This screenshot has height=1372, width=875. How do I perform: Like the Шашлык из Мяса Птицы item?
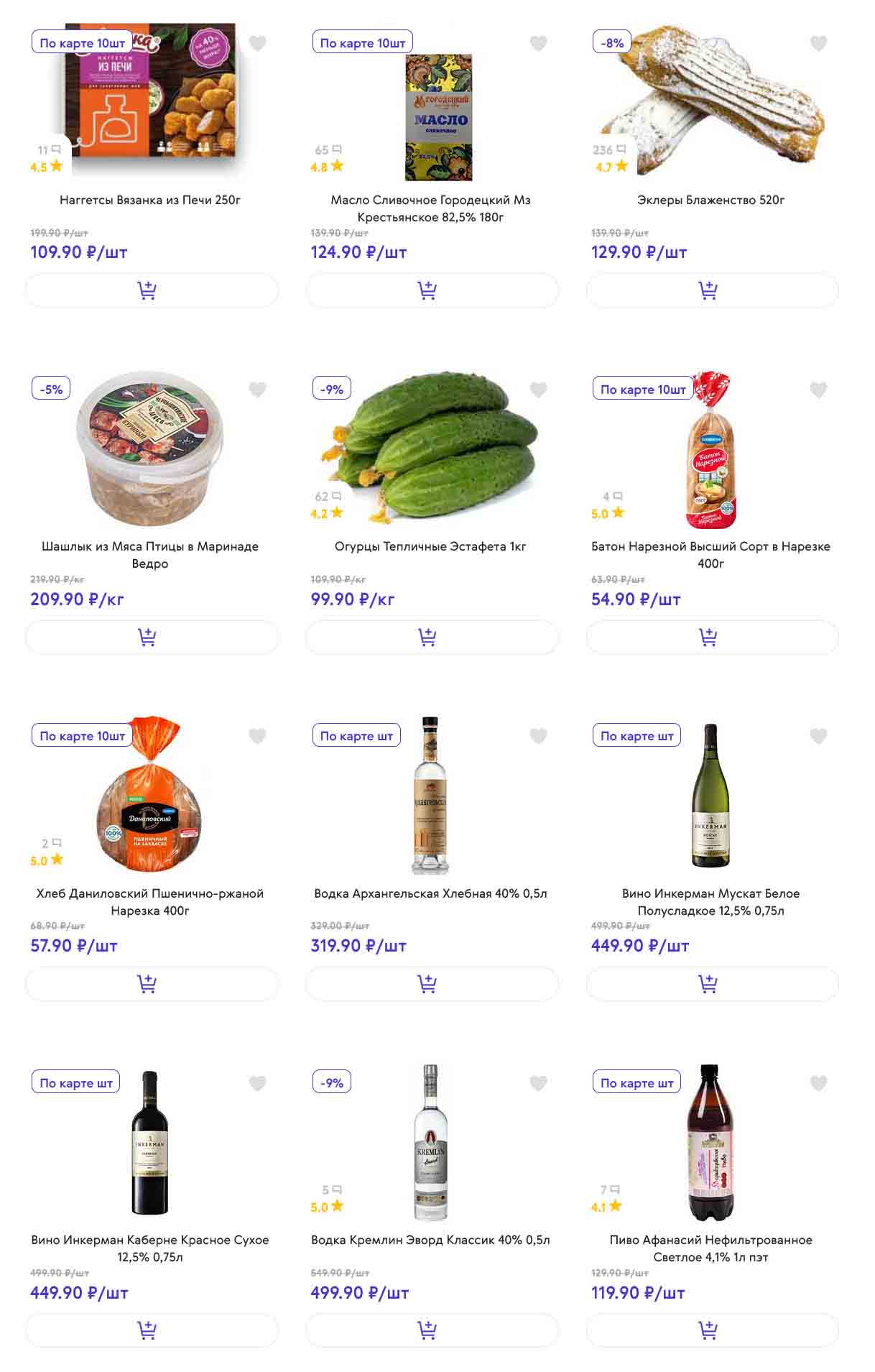(x=257, y=390)
